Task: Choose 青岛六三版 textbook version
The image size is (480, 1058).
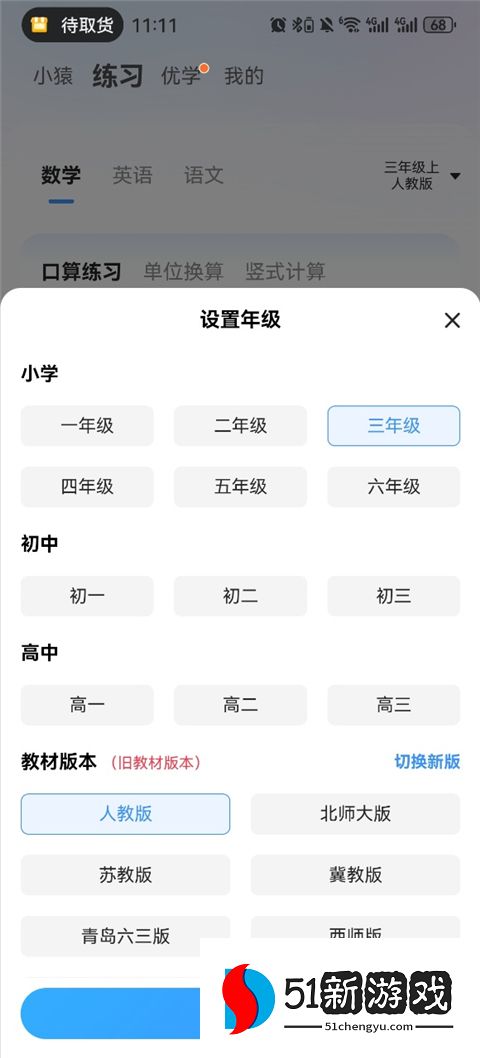Action: click(126, 936)
